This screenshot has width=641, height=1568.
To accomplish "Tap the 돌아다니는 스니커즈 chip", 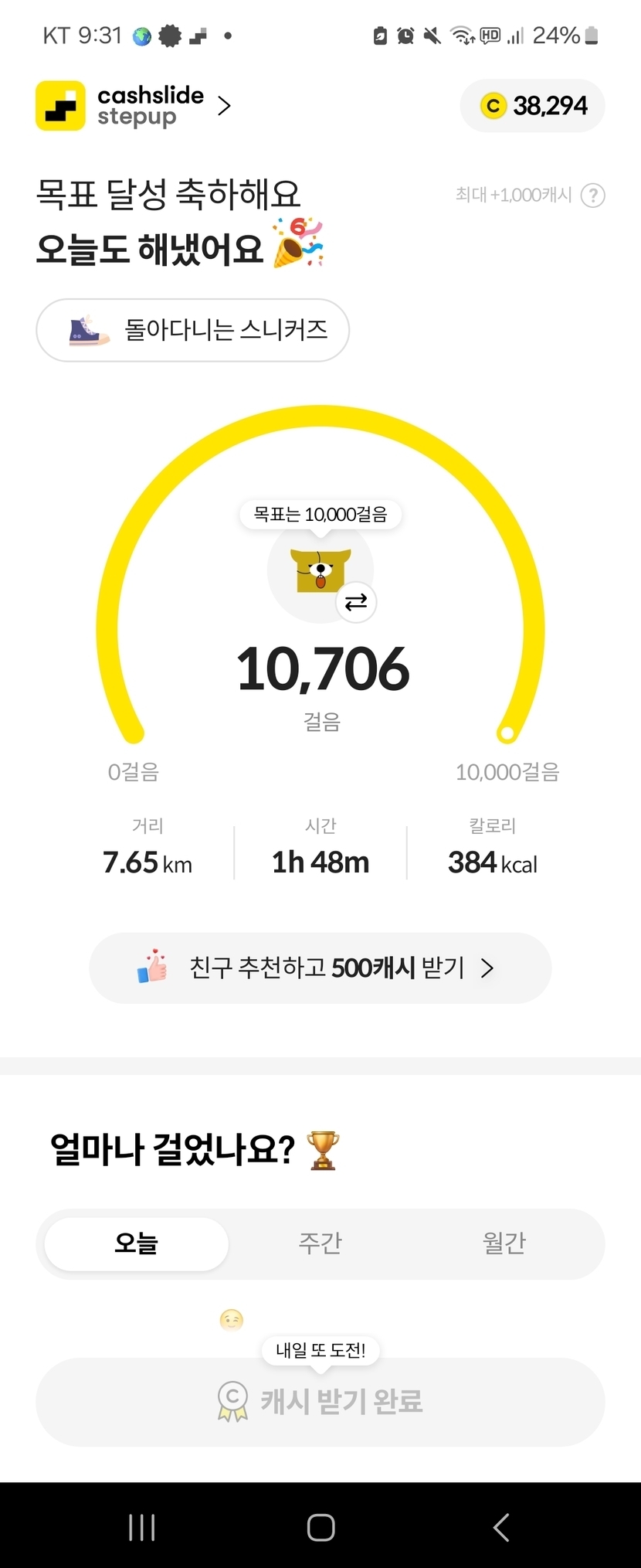I will tap(192, 330).
